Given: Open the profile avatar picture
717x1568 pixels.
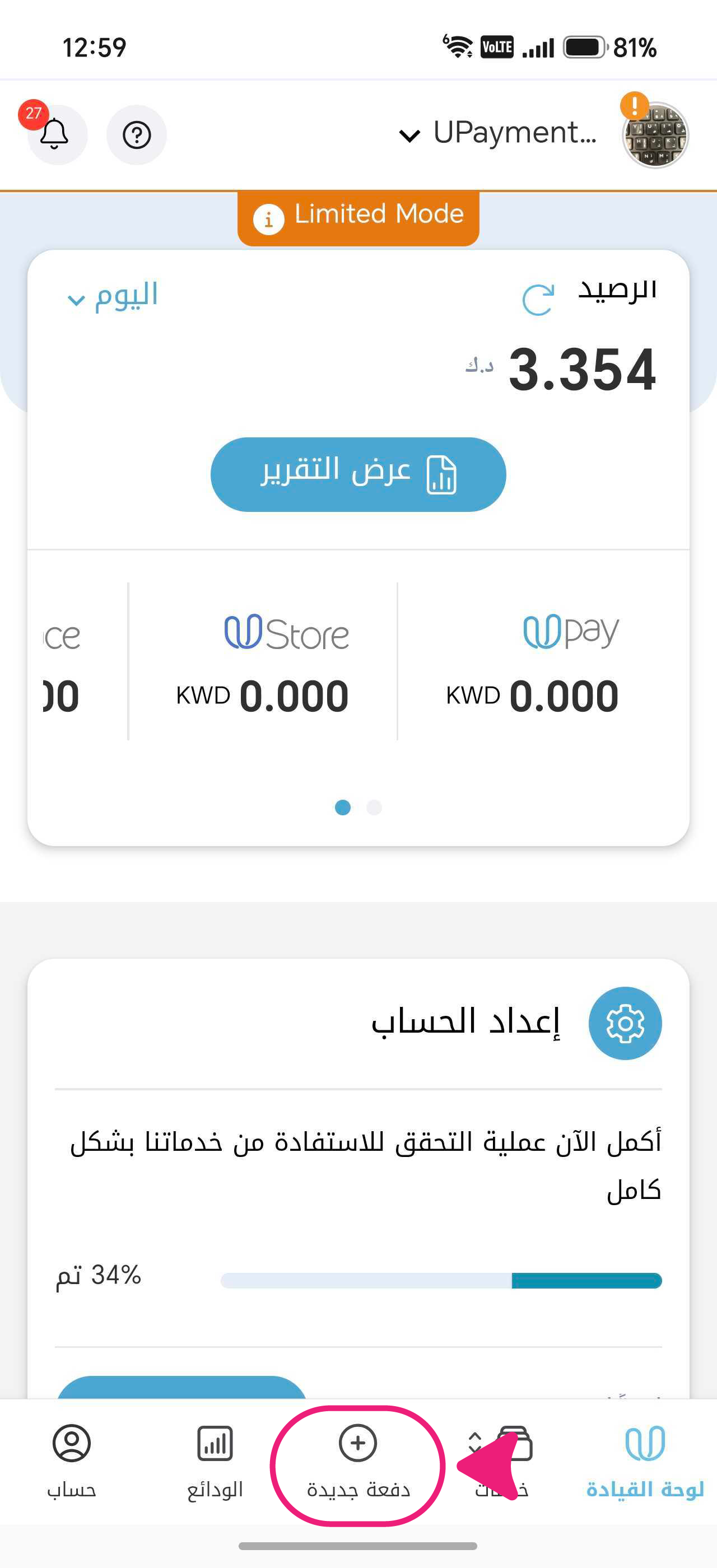Looking at the screenshot, I should click(655, 134).
